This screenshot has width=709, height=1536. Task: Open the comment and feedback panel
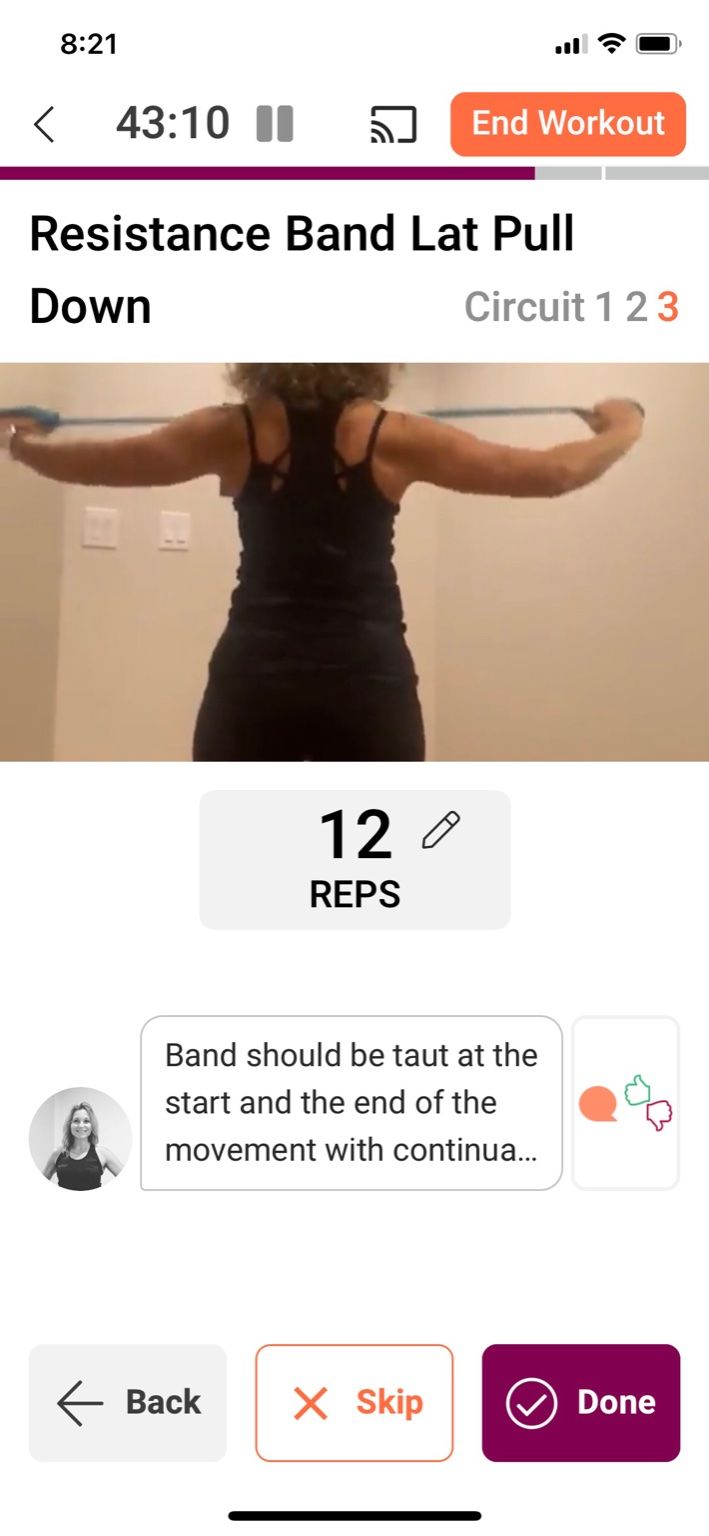[x=625, y=1103]
